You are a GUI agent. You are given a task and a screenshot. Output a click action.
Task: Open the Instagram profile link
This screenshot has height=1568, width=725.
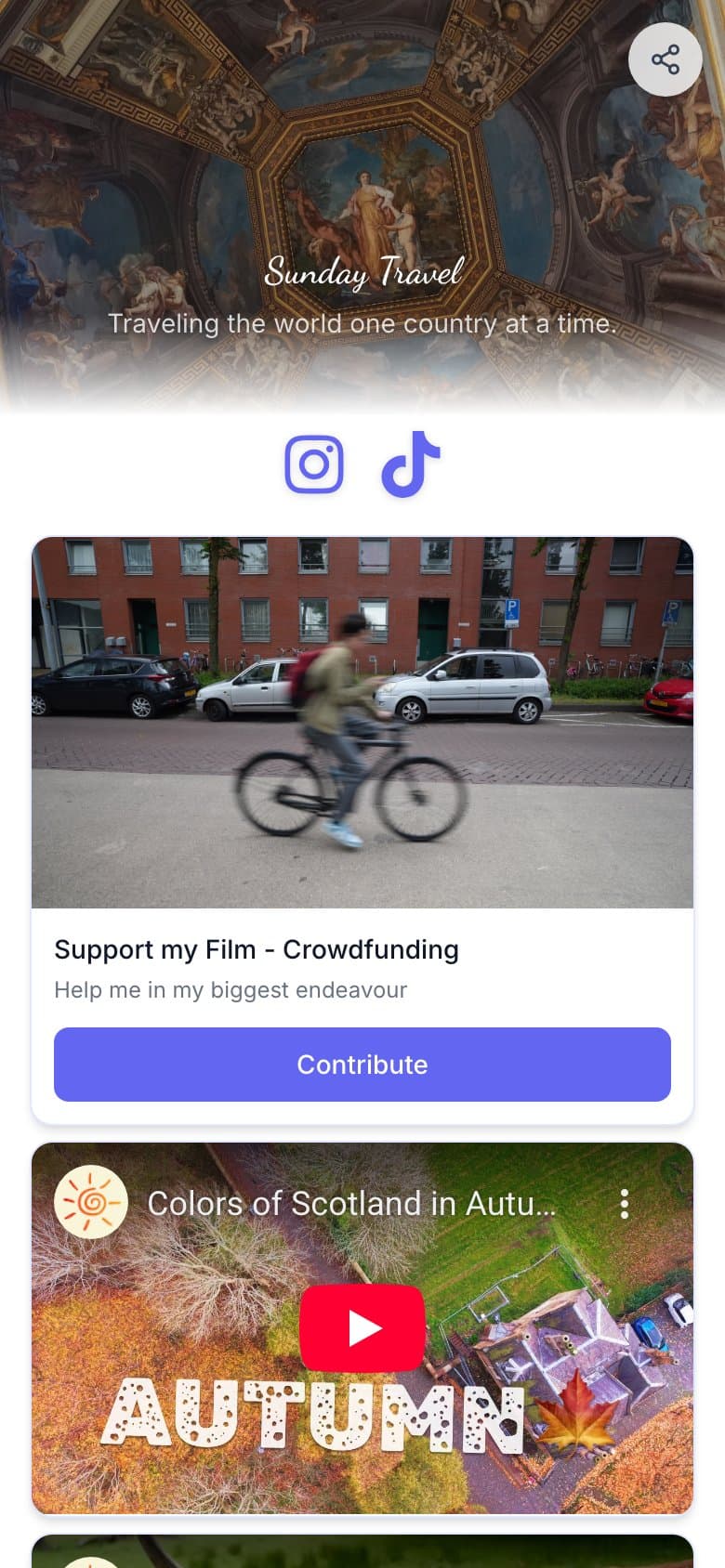click(314, 464)
